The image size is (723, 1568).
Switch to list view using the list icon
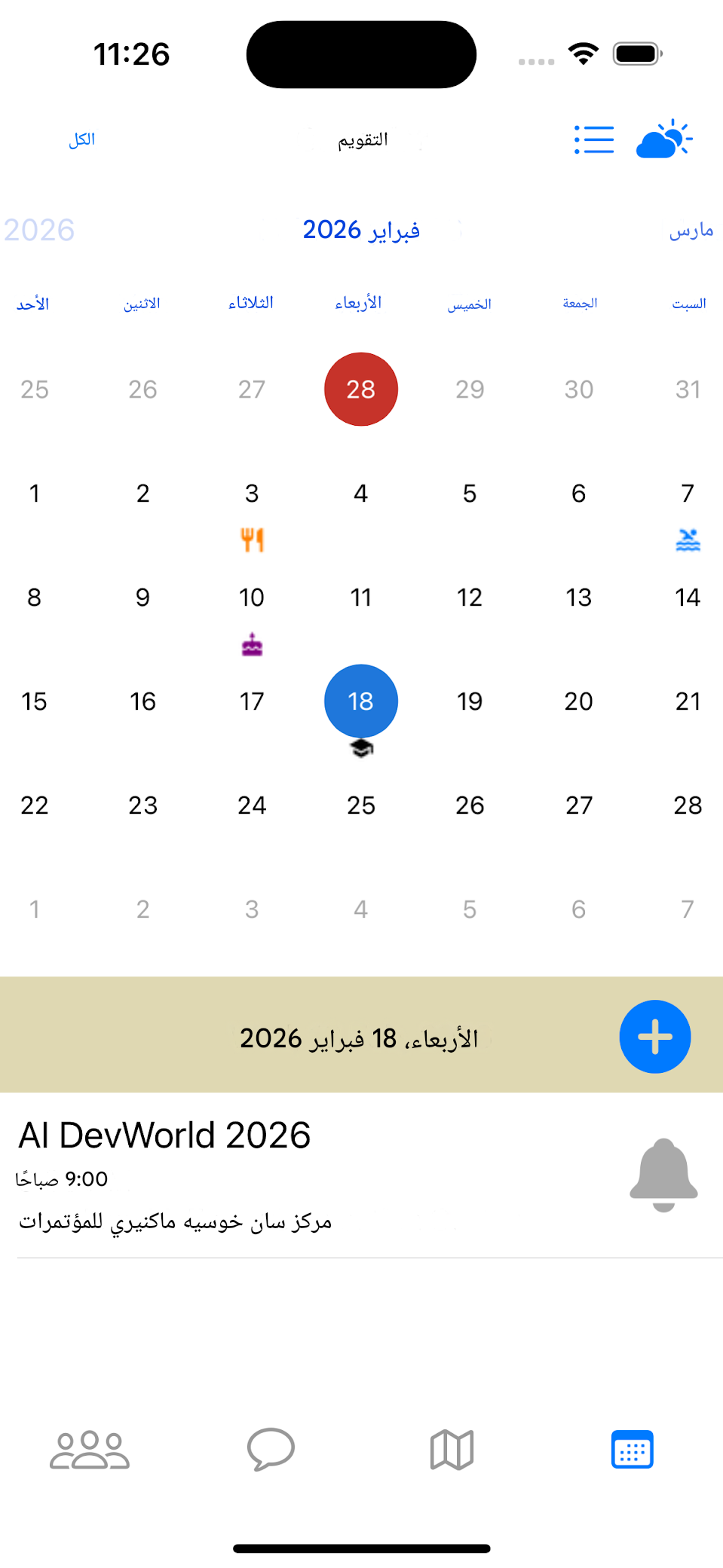tap(594, 139)
